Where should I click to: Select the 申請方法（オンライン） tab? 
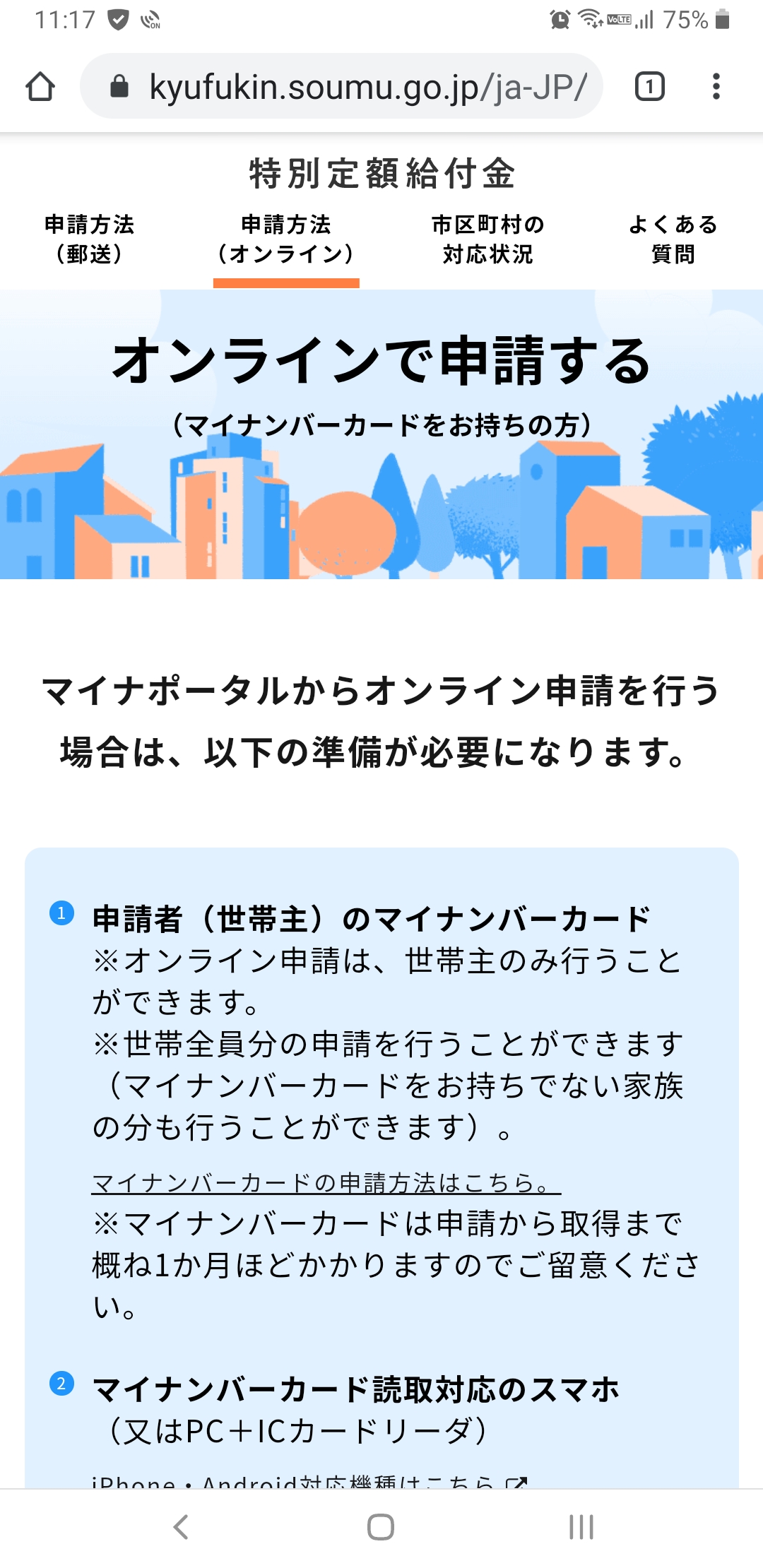286,239
